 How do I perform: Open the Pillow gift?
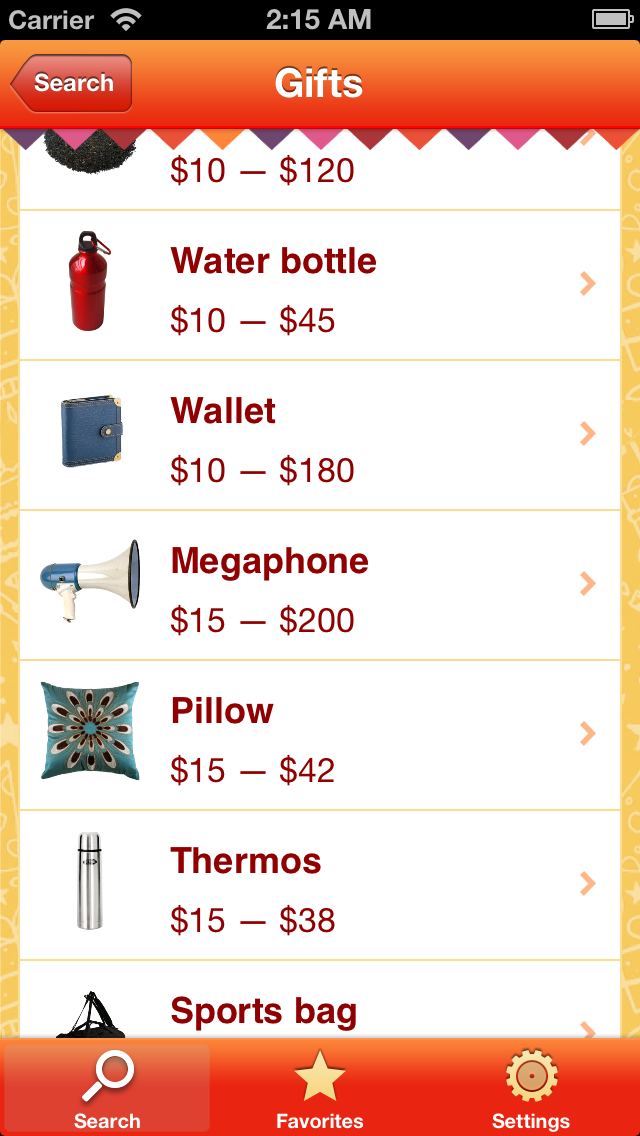point(320,736)
